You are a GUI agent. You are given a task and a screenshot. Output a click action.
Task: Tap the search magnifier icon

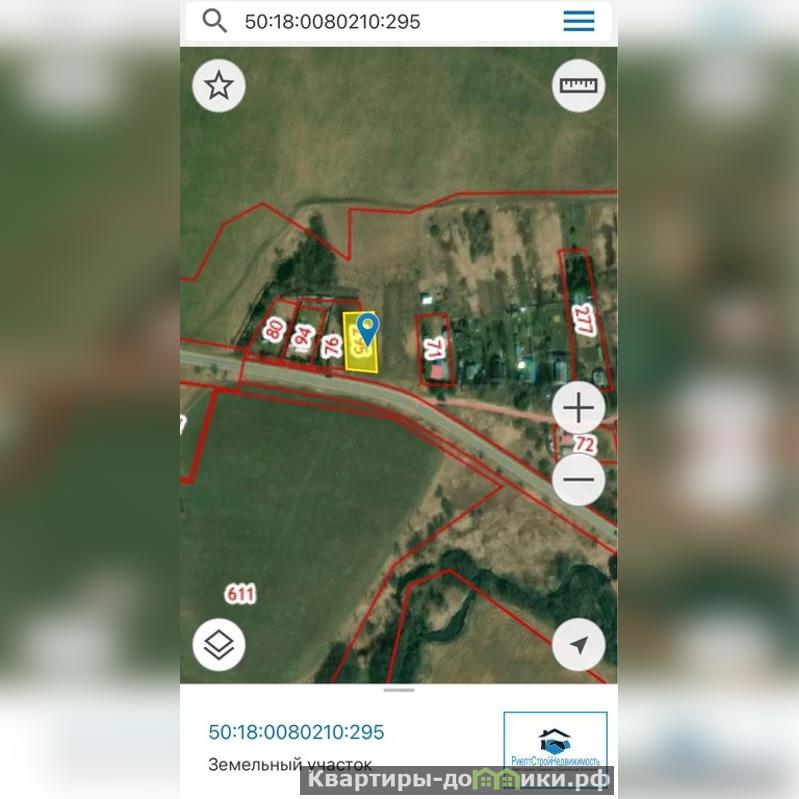click(214, 21)
